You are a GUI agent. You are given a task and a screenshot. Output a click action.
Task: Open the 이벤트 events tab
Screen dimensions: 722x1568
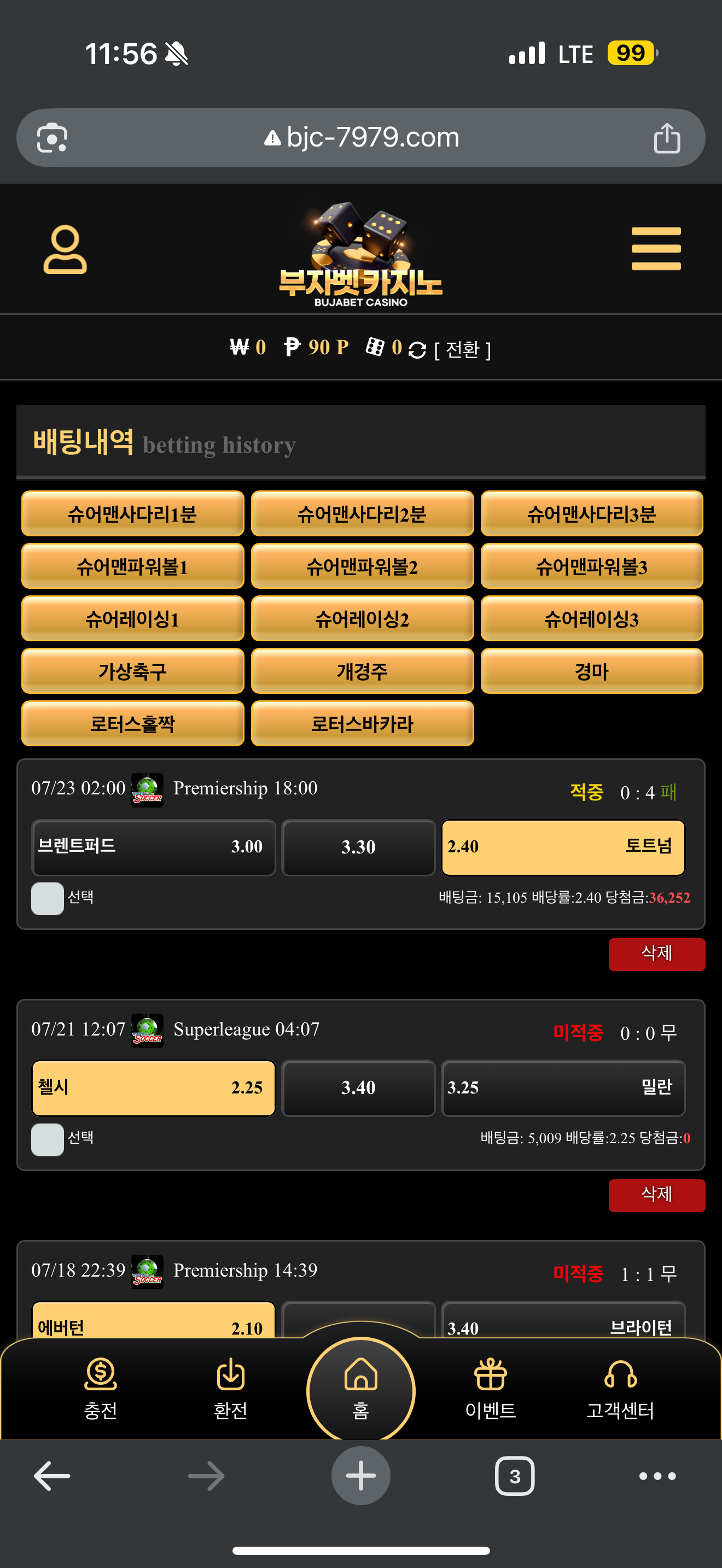pos(490,1389)
